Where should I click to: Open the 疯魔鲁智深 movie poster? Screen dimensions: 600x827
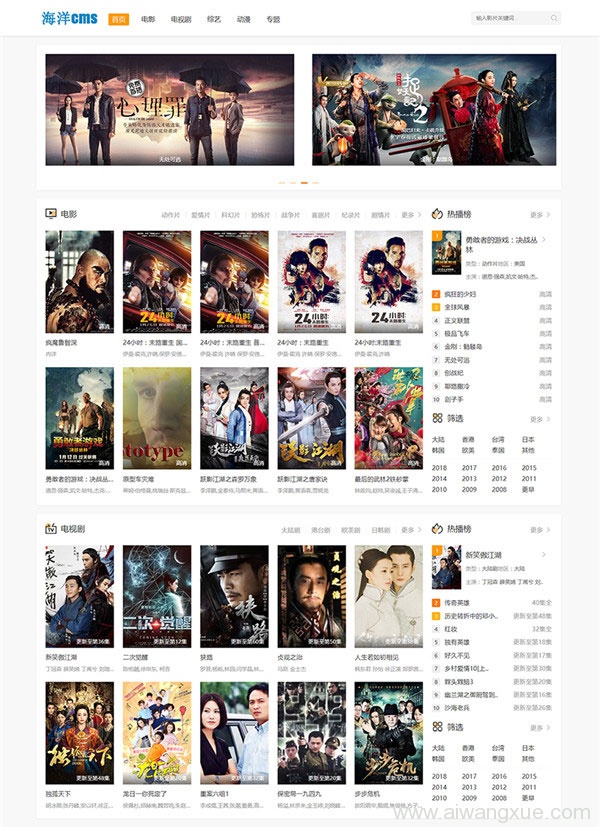click(79, 281)
